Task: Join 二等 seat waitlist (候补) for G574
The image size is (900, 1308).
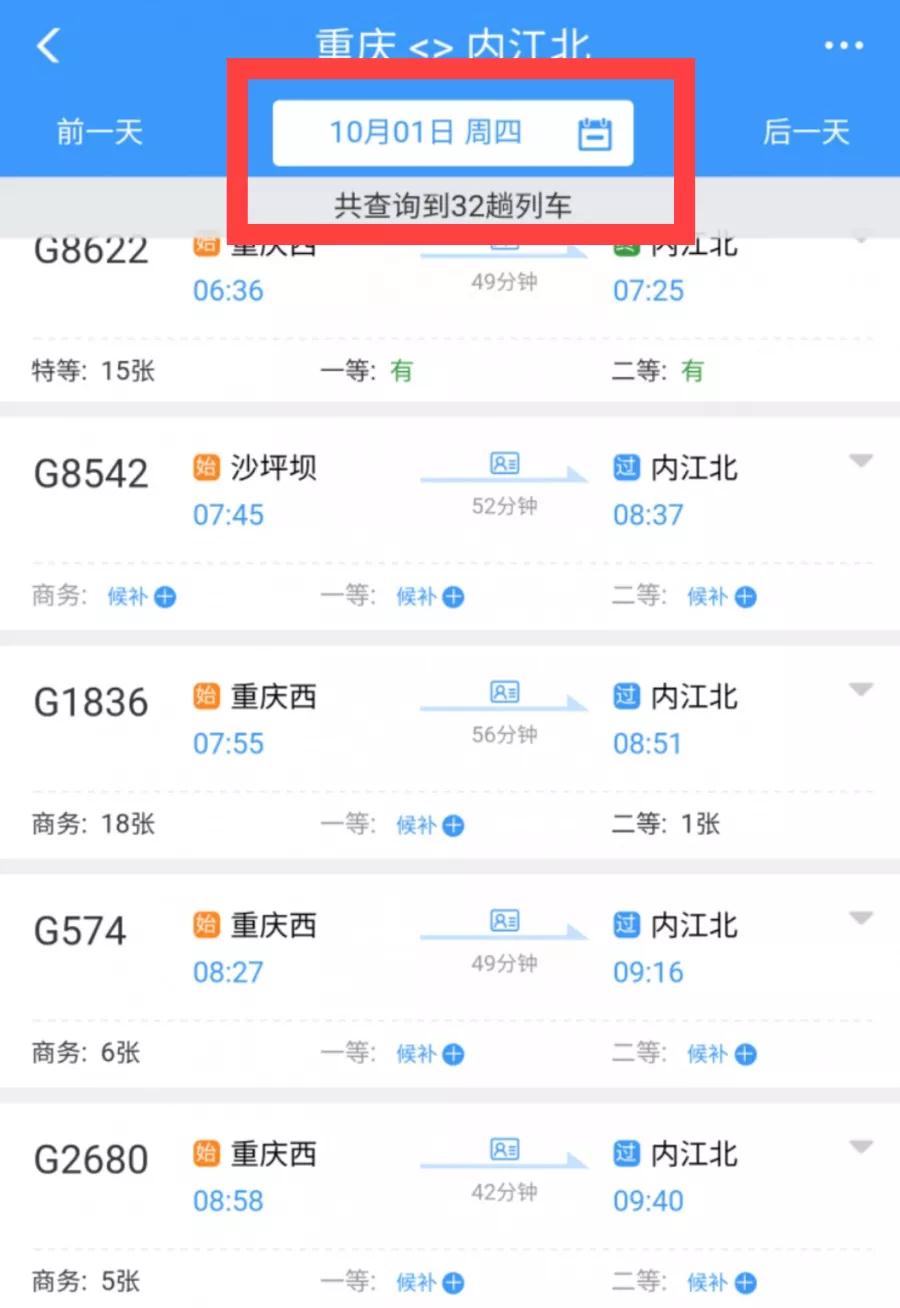Action: pyautogui.click(x=721, y=1054)
